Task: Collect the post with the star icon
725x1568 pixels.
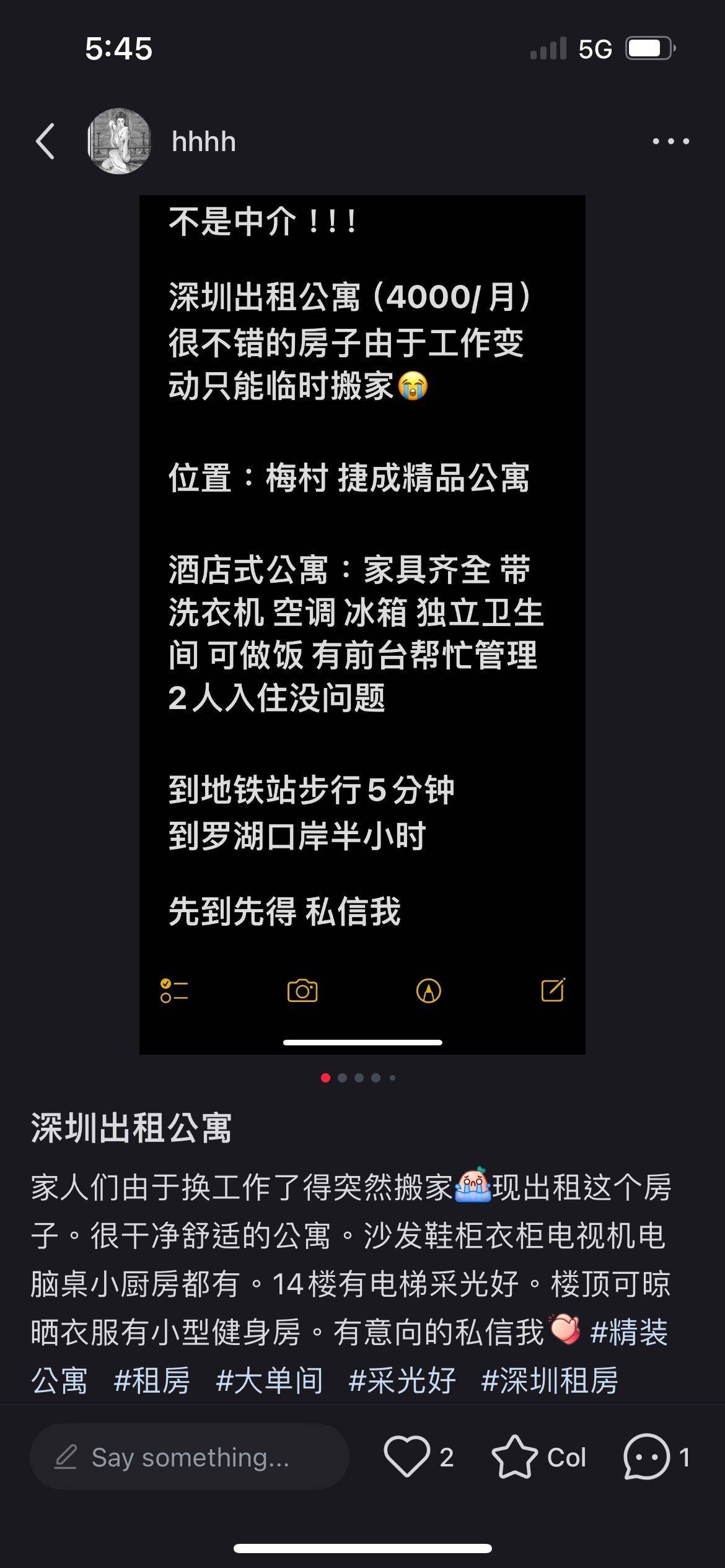Action: coord(514,1457)
